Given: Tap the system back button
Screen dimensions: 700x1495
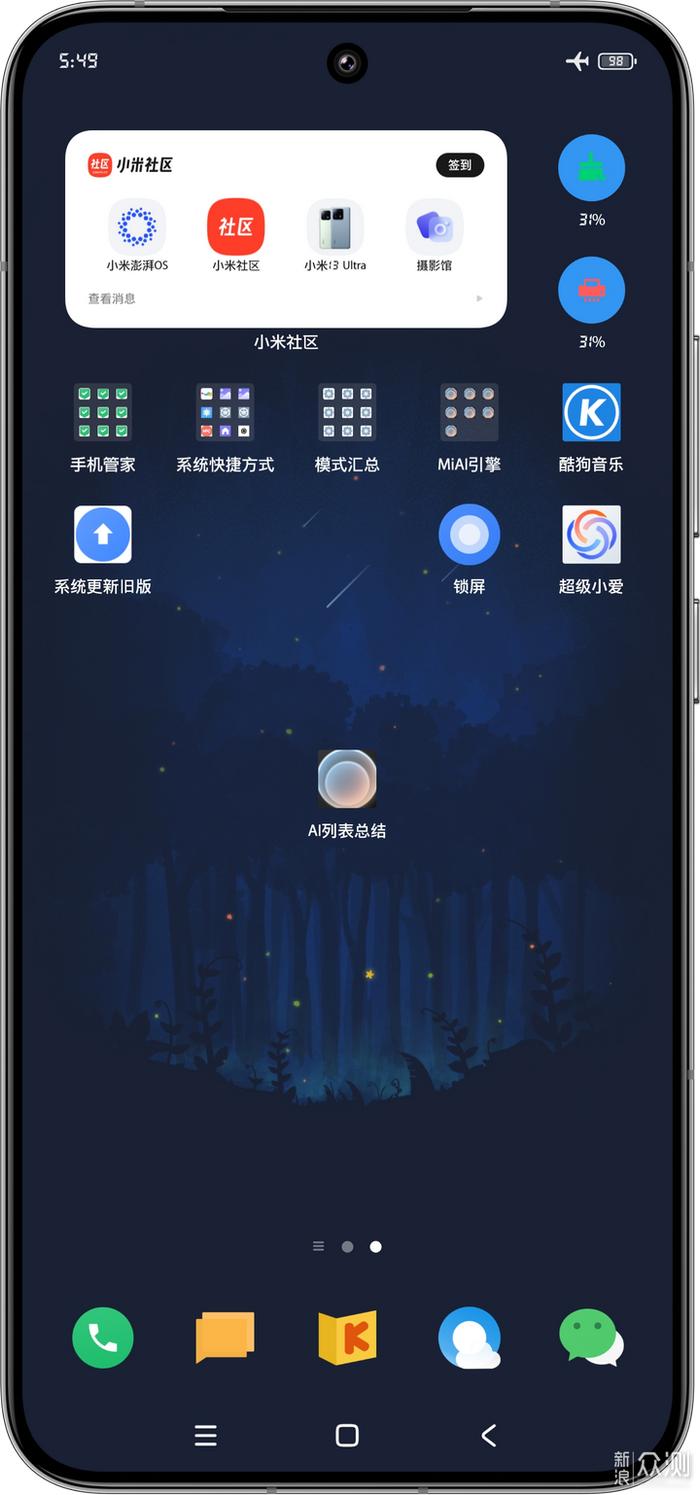Looking at the screenshot, I should [x=488, y=1436].
